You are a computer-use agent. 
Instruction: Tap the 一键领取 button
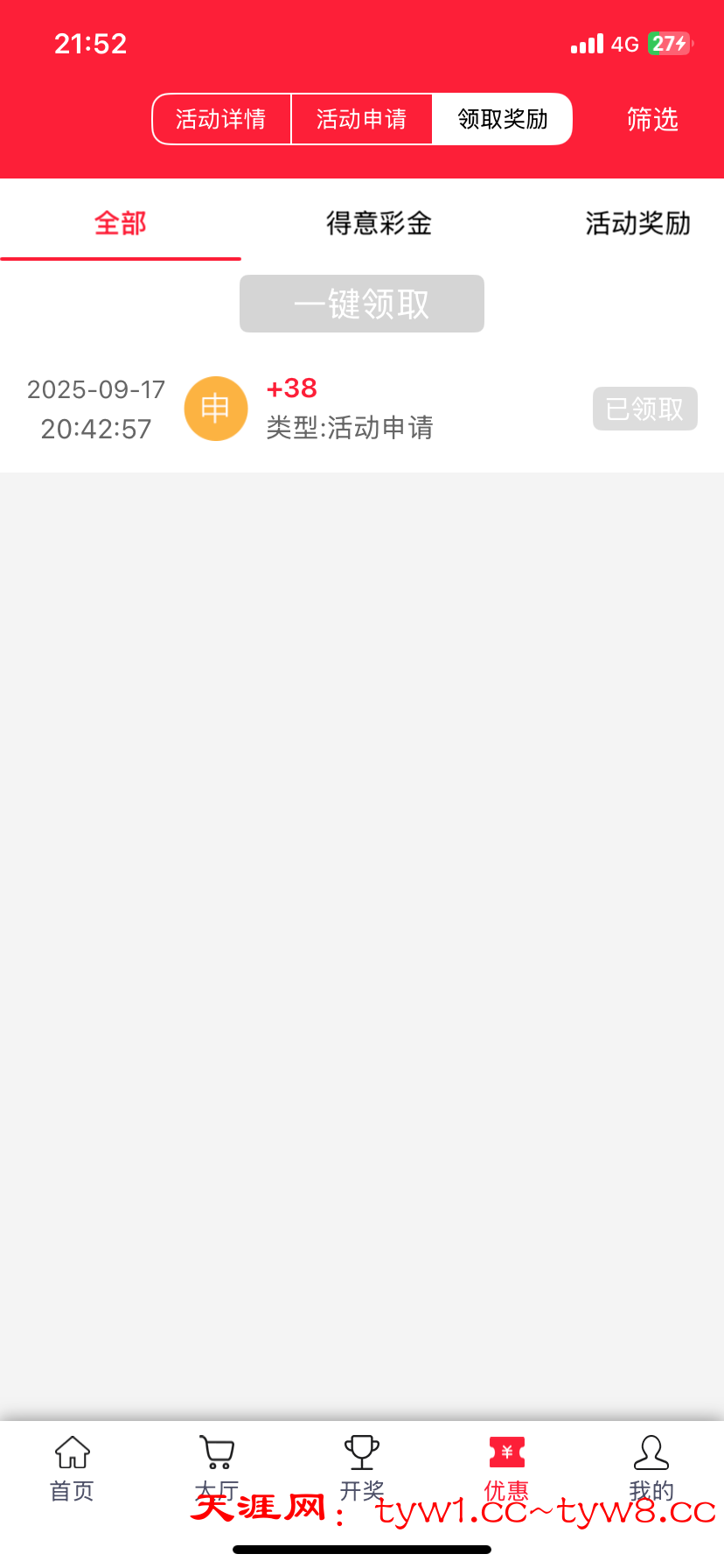[x=362, y=304]
